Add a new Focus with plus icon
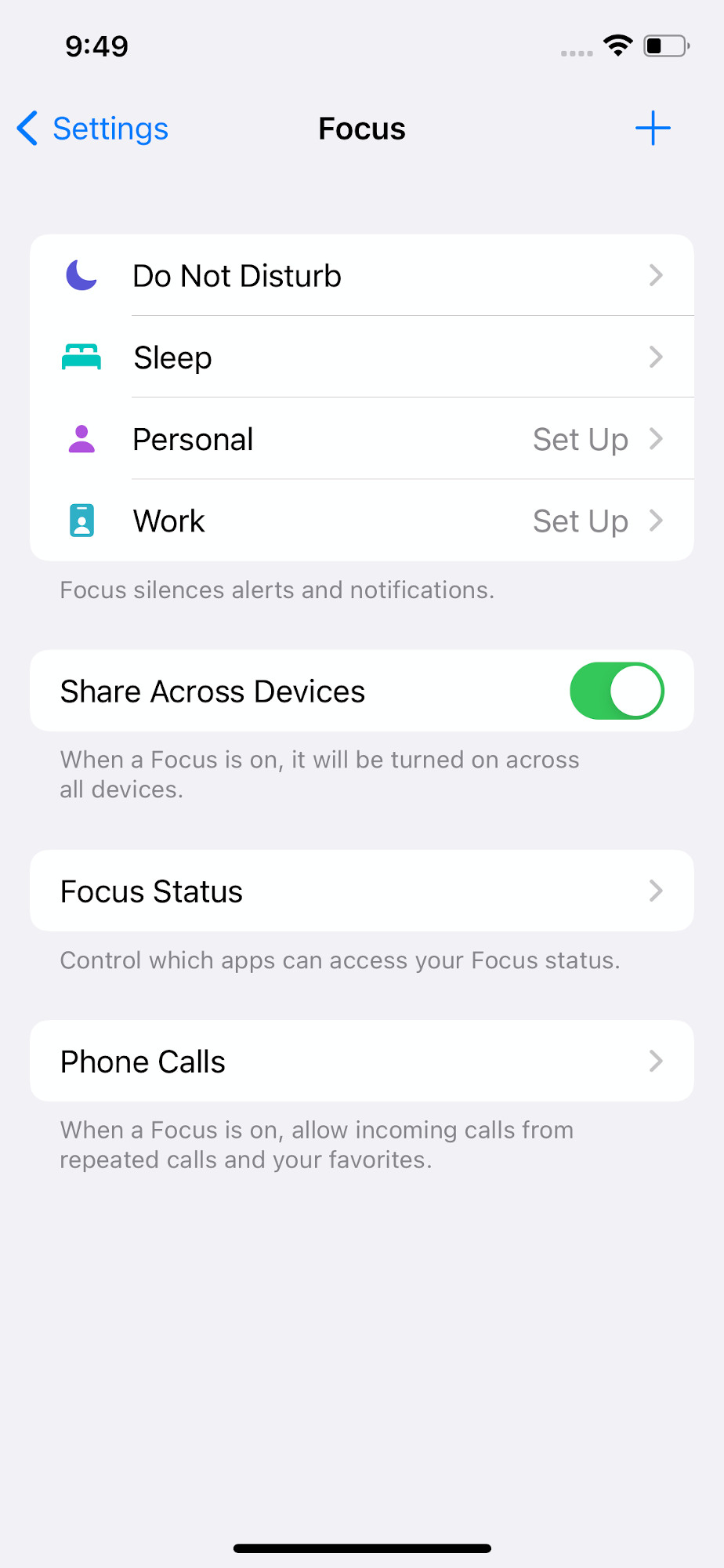Image resolution: width=724 pixels, height=1568 pixels. [653, 128]
